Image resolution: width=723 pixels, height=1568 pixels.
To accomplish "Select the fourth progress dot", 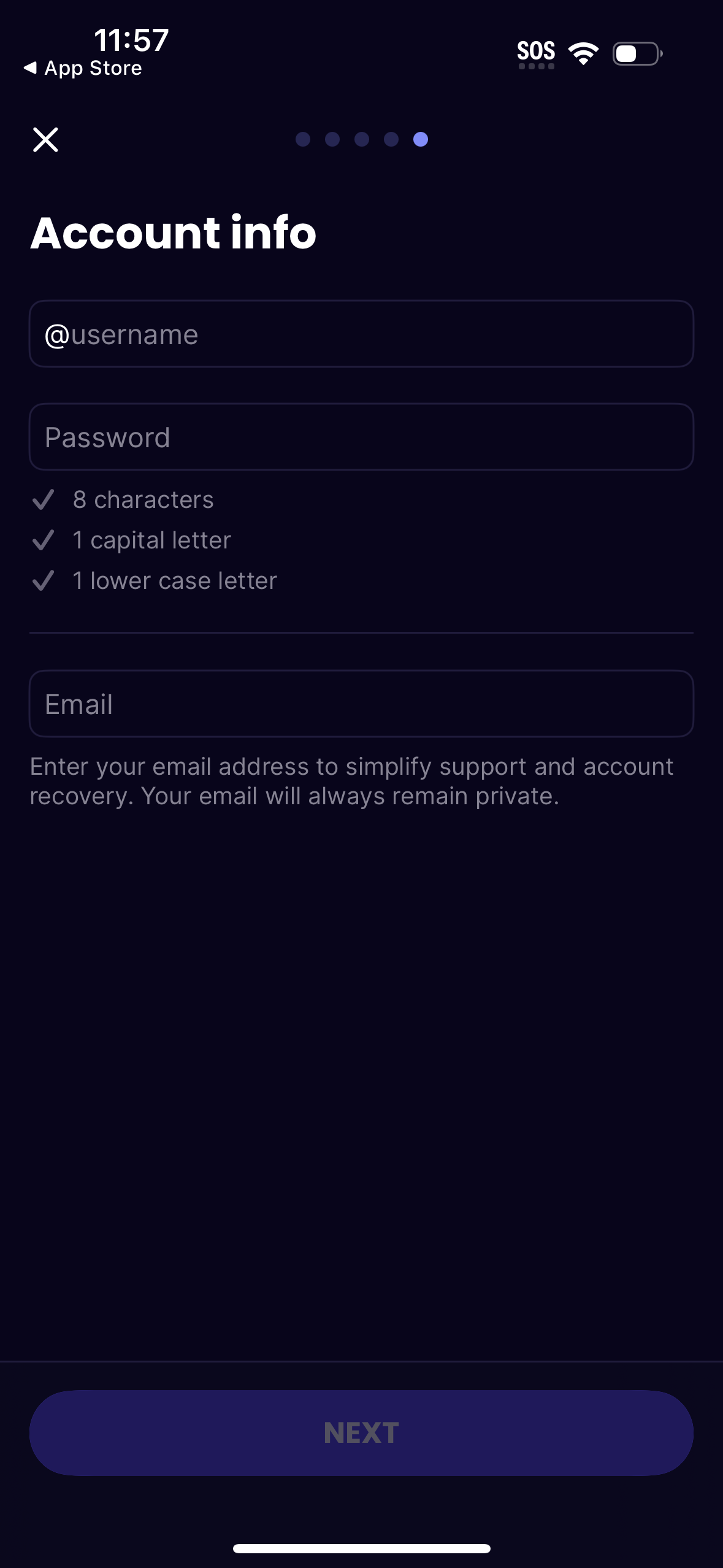I will [391, 139].
